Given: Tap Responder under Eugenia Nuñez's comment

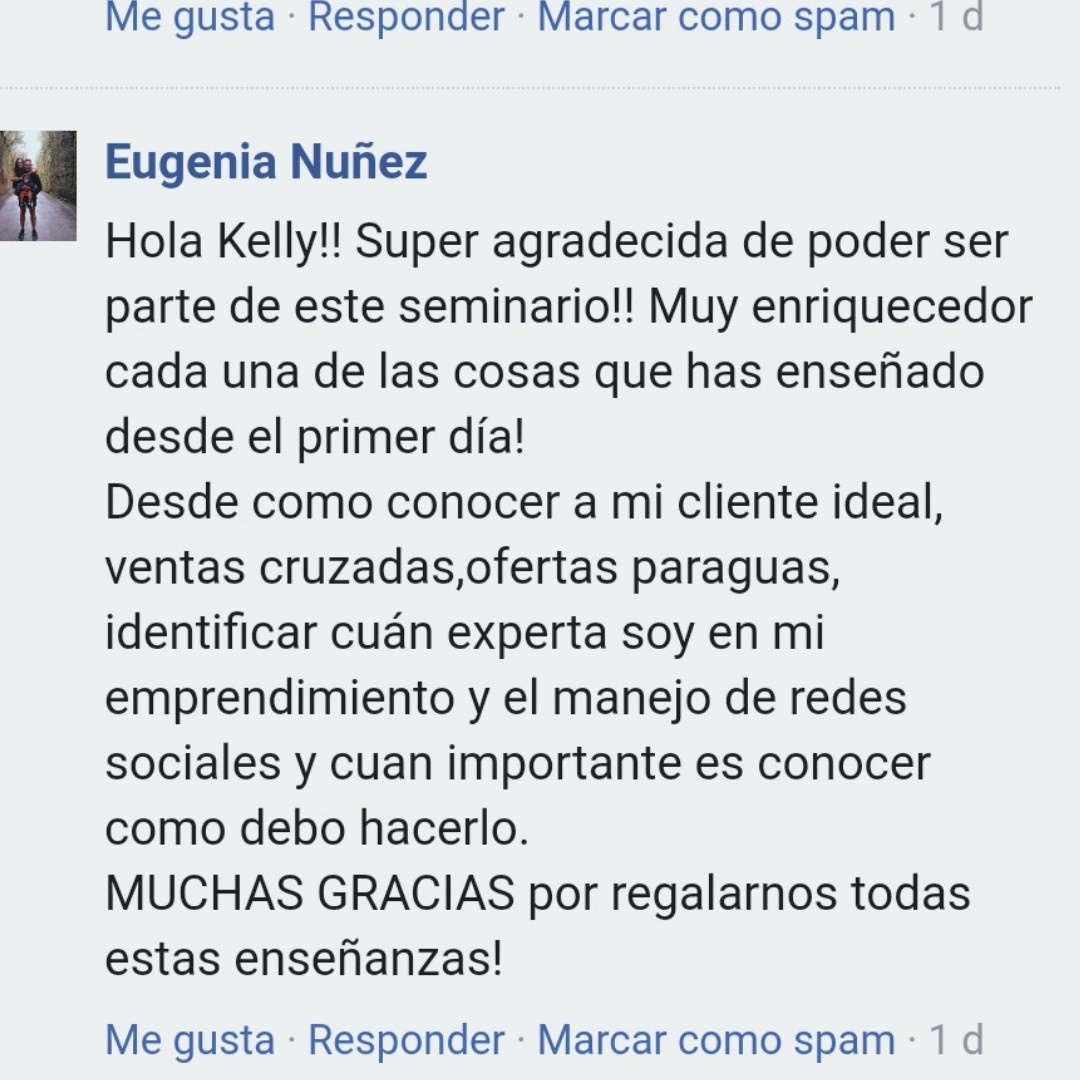Looking at the screenshot, I should (406, 1041).
